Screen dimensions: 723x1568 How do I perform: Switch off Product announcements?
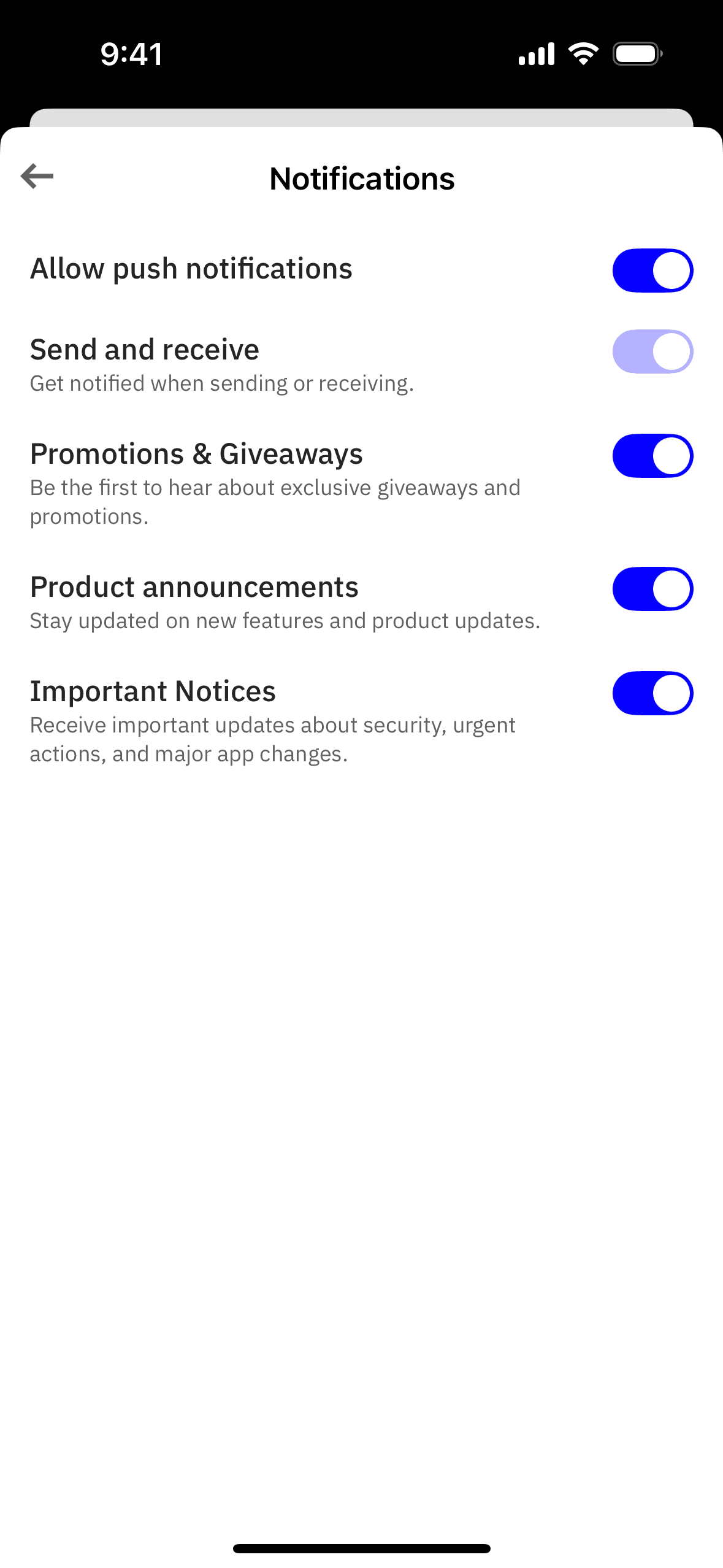click(652, 589)
